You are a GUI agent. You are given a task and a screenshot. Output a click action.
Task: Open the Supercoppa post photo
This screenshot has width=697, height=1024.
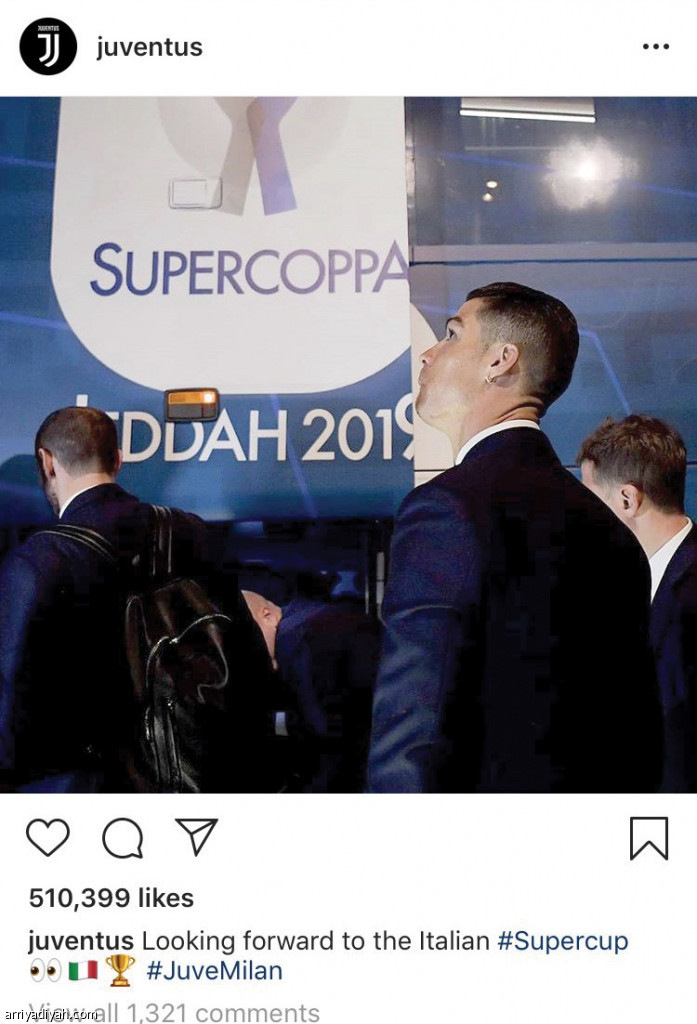(x=348, y=444)
